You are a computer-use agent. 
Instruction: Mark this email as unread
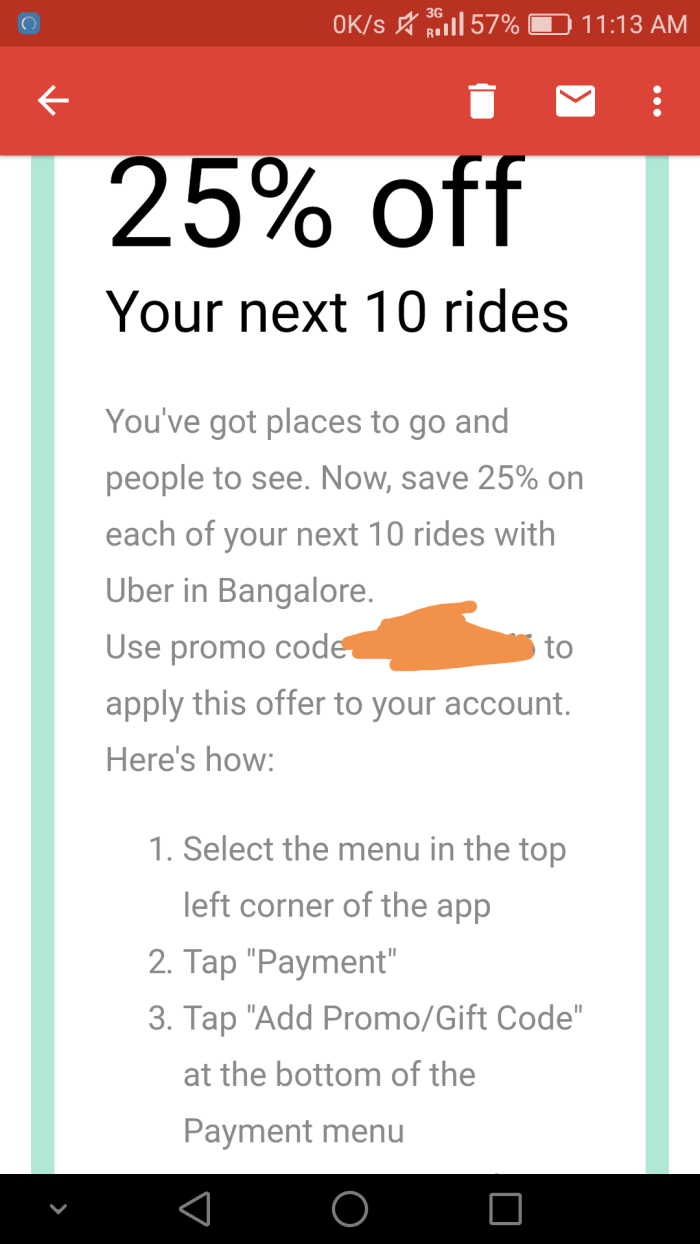point(575,100)
